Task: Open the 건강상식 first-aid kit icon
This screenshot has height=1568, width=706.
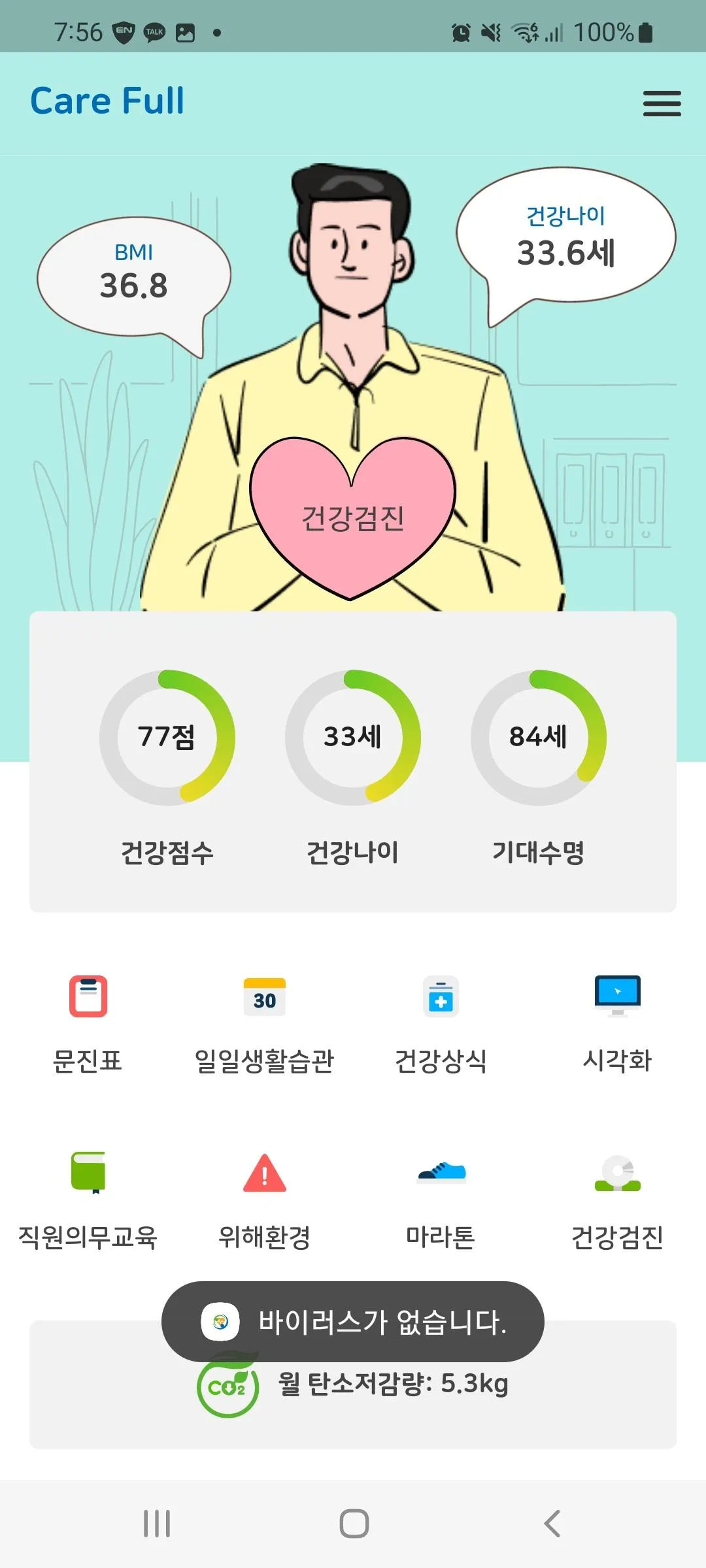Action: tap(441, 994)
